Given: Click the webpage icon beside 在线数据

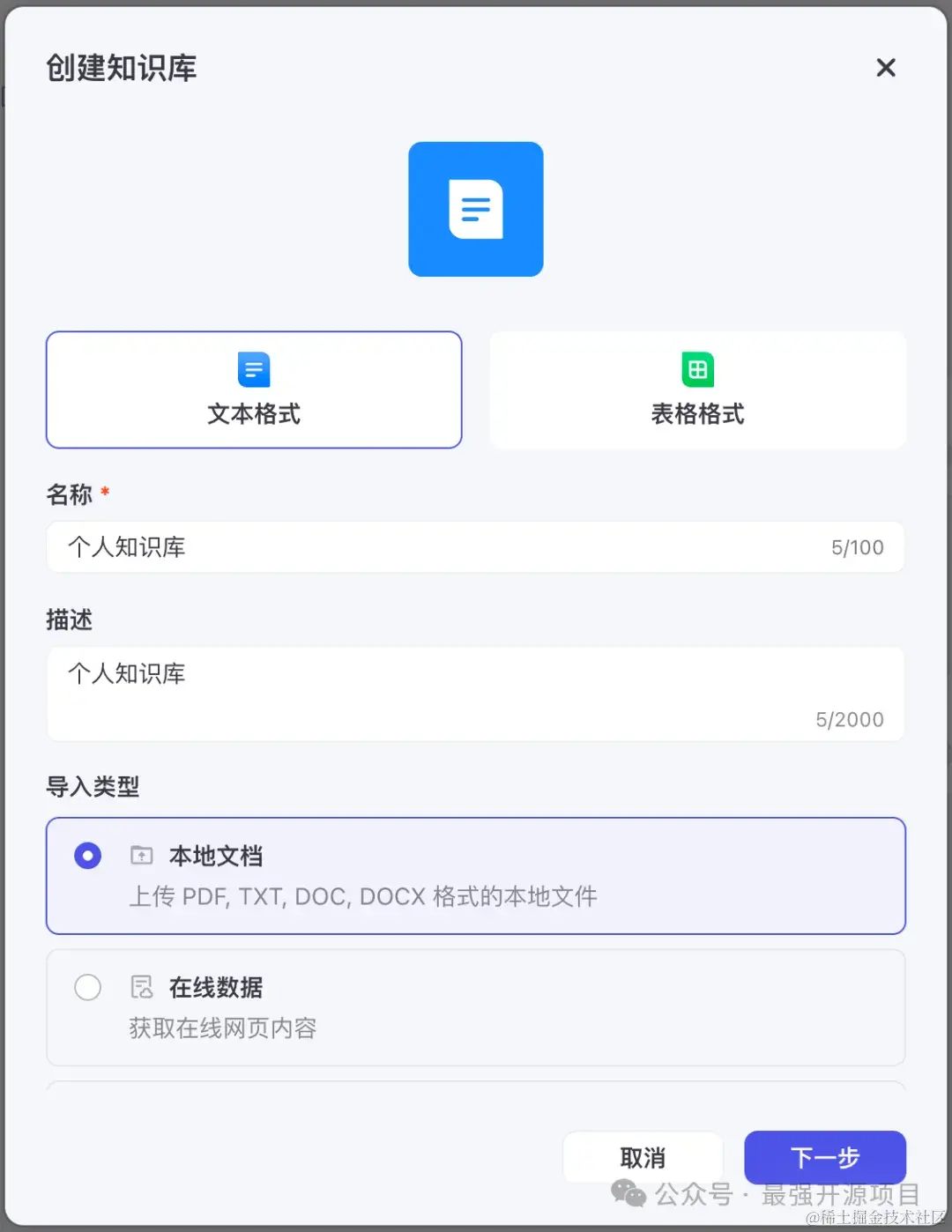Looking at the screenshot, I should (x=141, y=986).
